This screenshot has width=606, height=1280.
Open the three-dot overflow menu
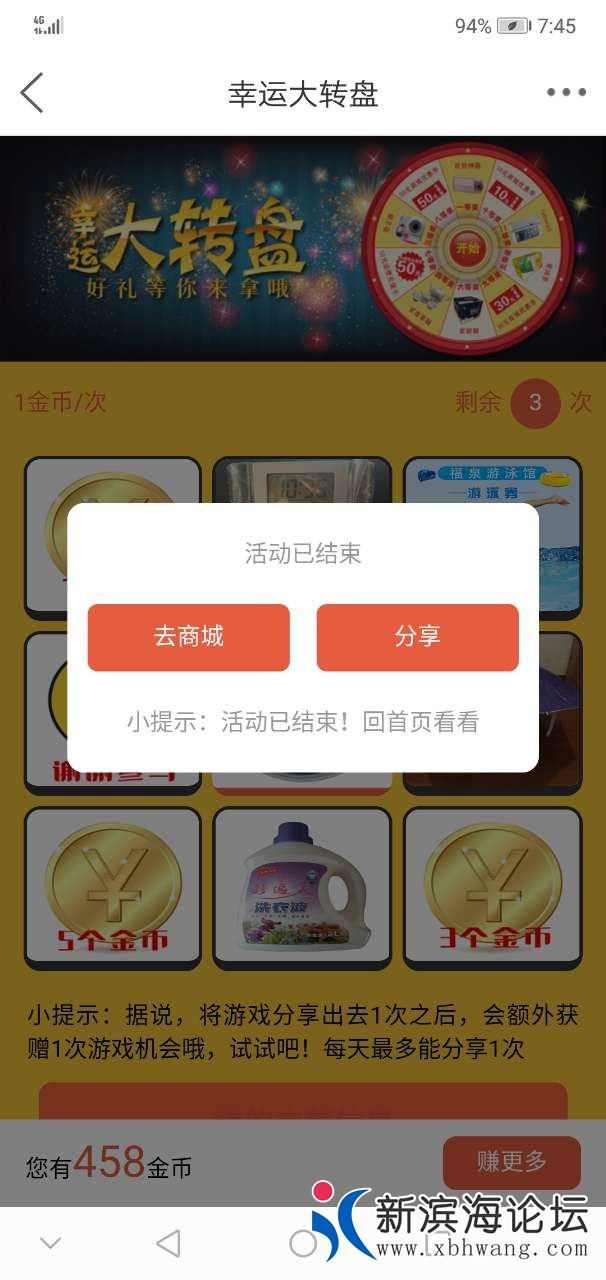[566, 93]
